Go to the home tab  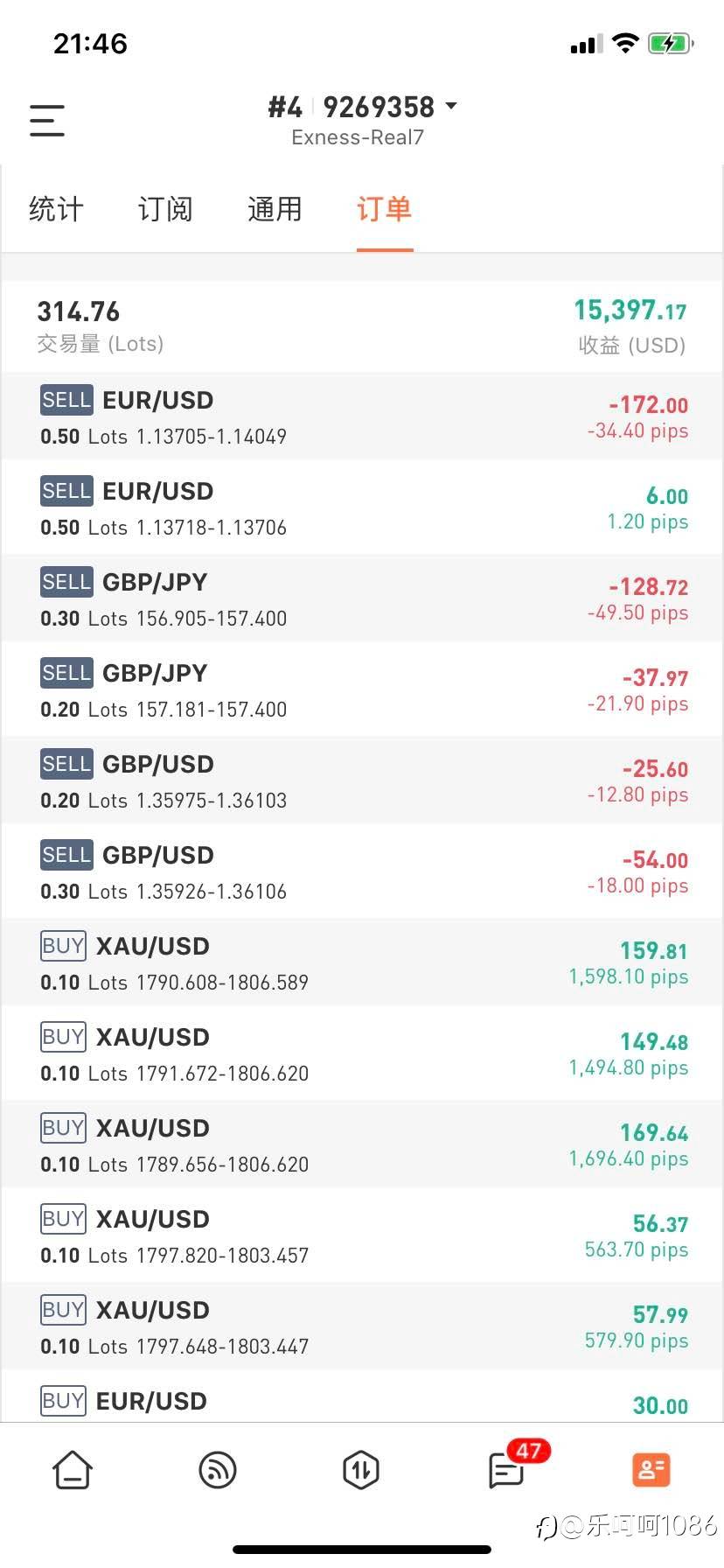73,1470
